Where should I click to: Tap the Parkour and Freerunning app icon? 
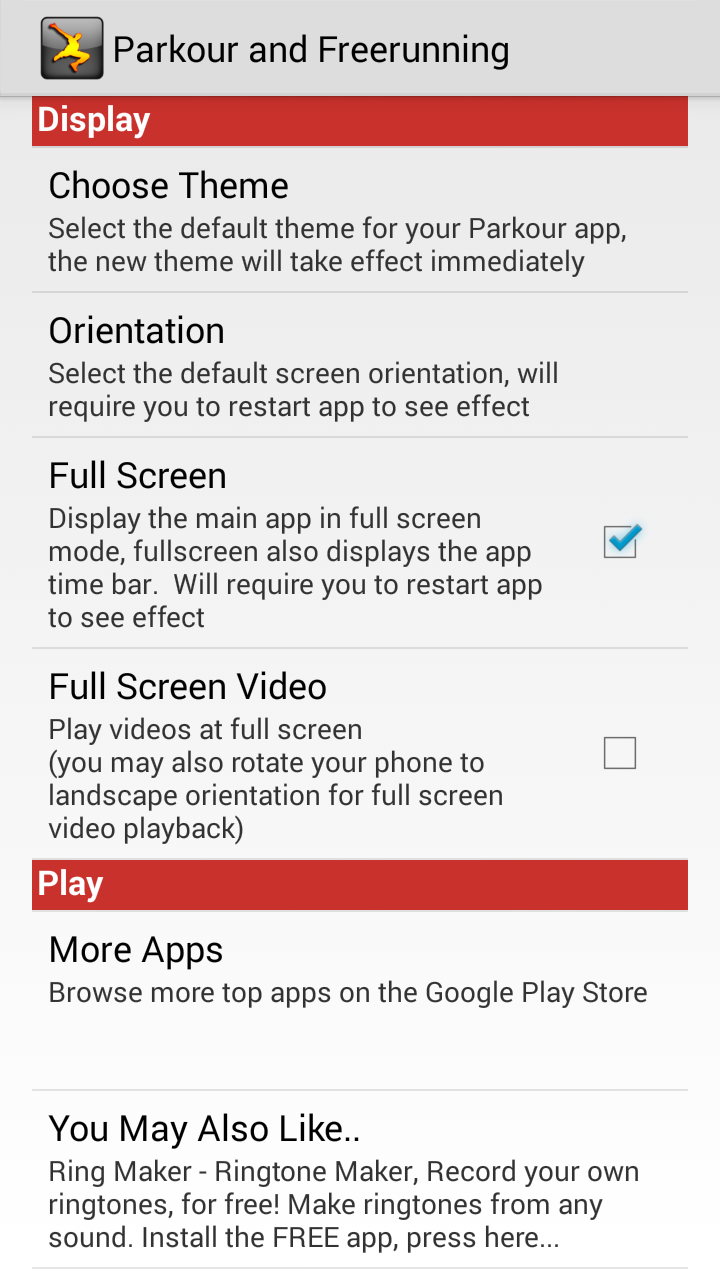tap(72, 48)
